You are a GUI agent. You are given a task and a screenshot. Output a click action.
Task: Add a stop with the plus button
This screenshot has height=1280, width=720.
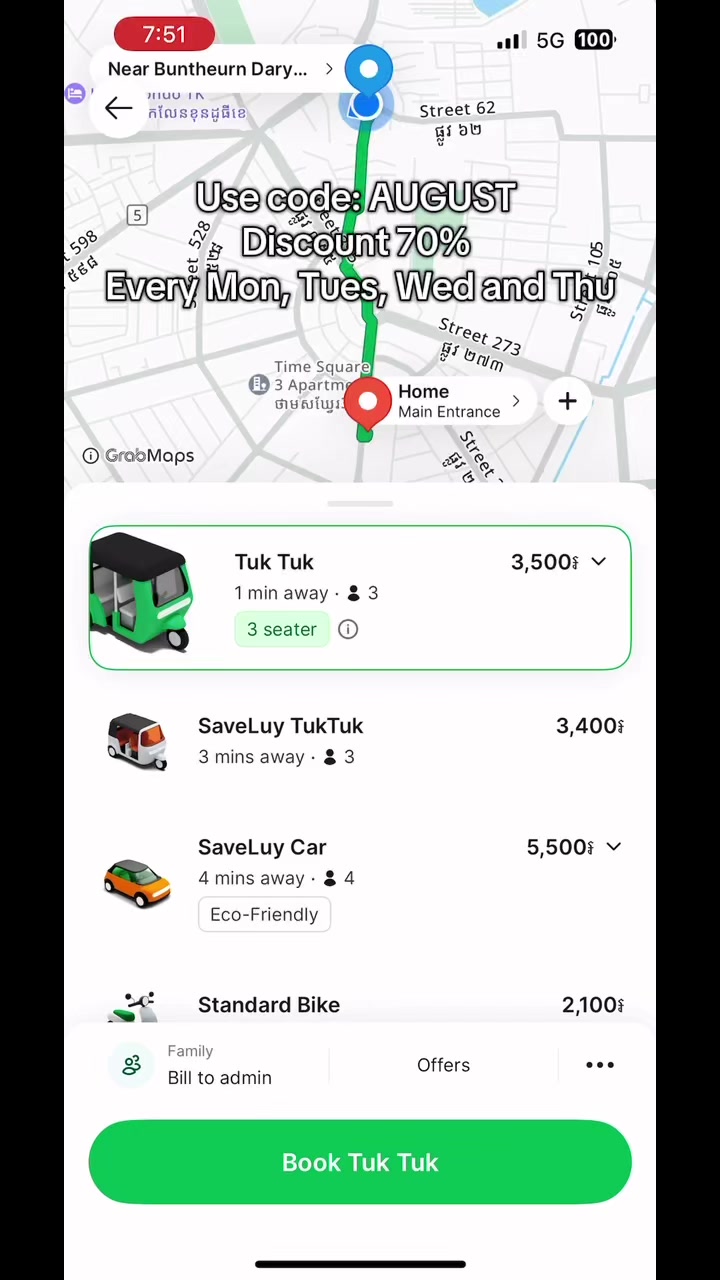(x=567, y=401)
